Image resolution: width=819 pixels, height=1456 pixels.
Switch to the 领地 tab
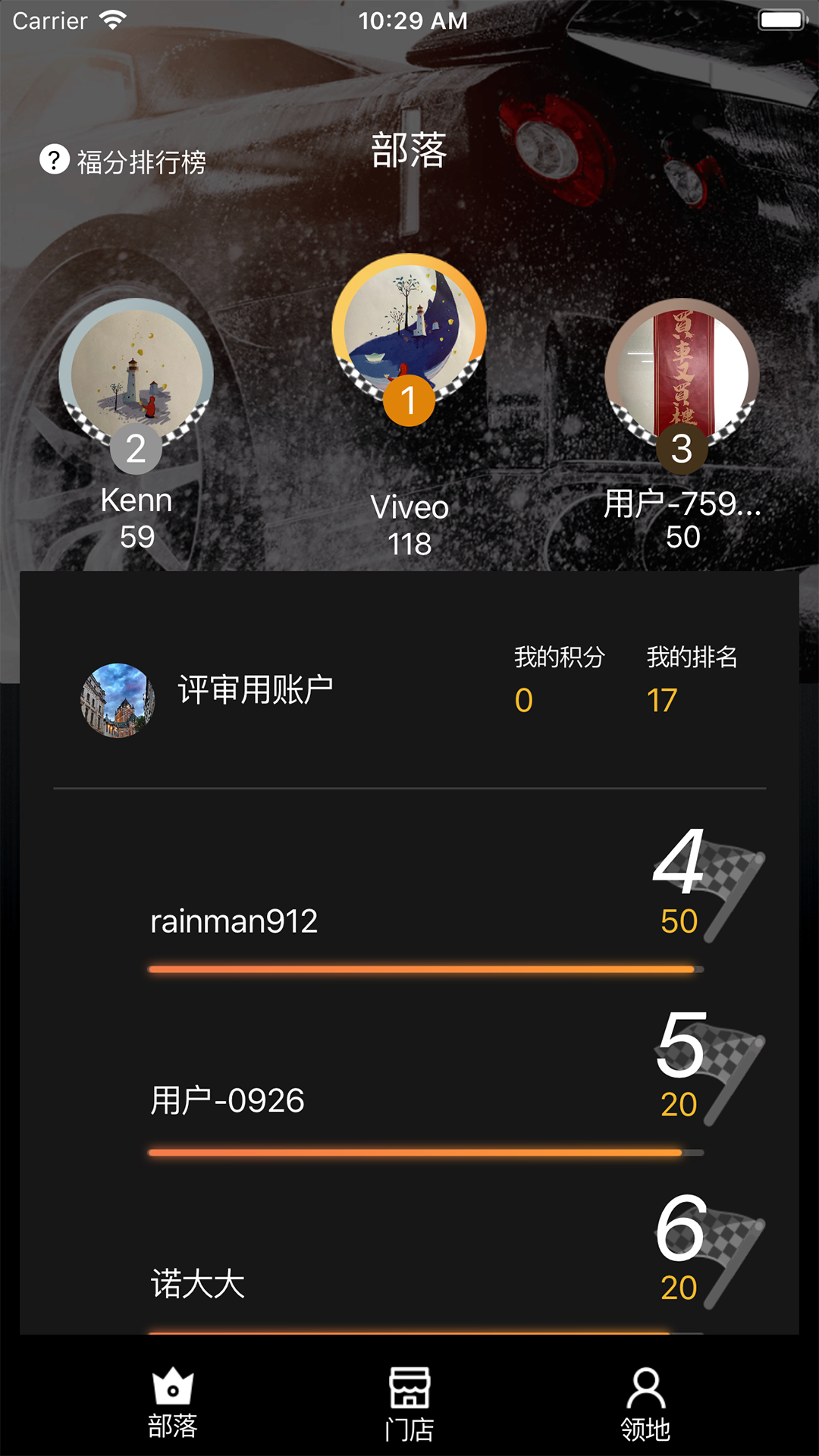(645, 1404)
